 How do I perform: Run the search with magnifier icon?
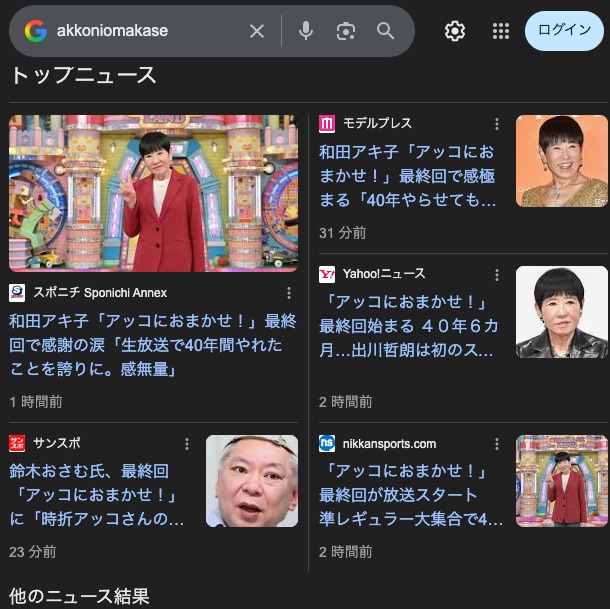coord(386,31)
